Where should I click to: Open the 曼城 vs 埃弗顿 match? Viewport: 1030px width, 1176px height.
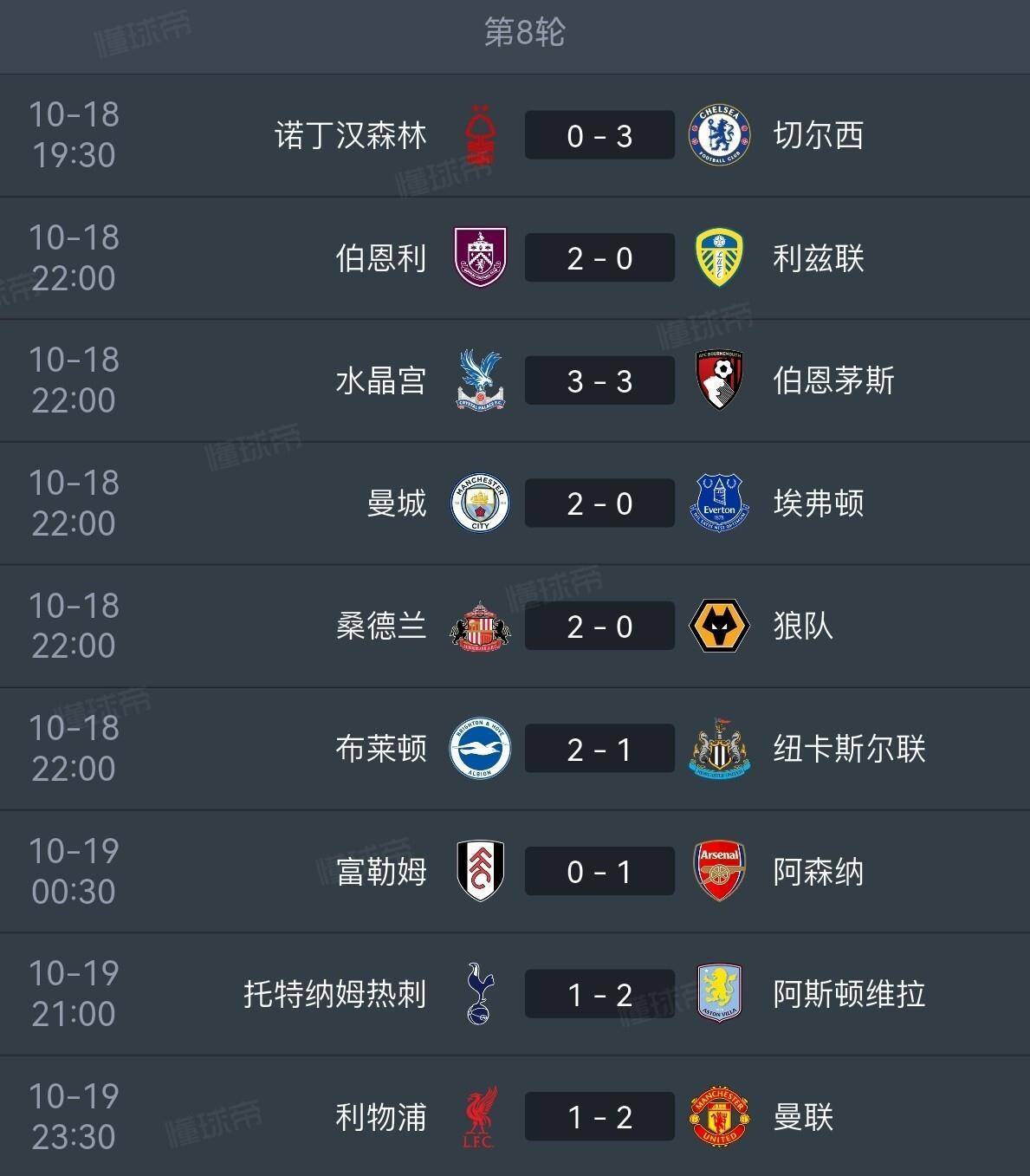pyautogui.click(x=599, y=504)
